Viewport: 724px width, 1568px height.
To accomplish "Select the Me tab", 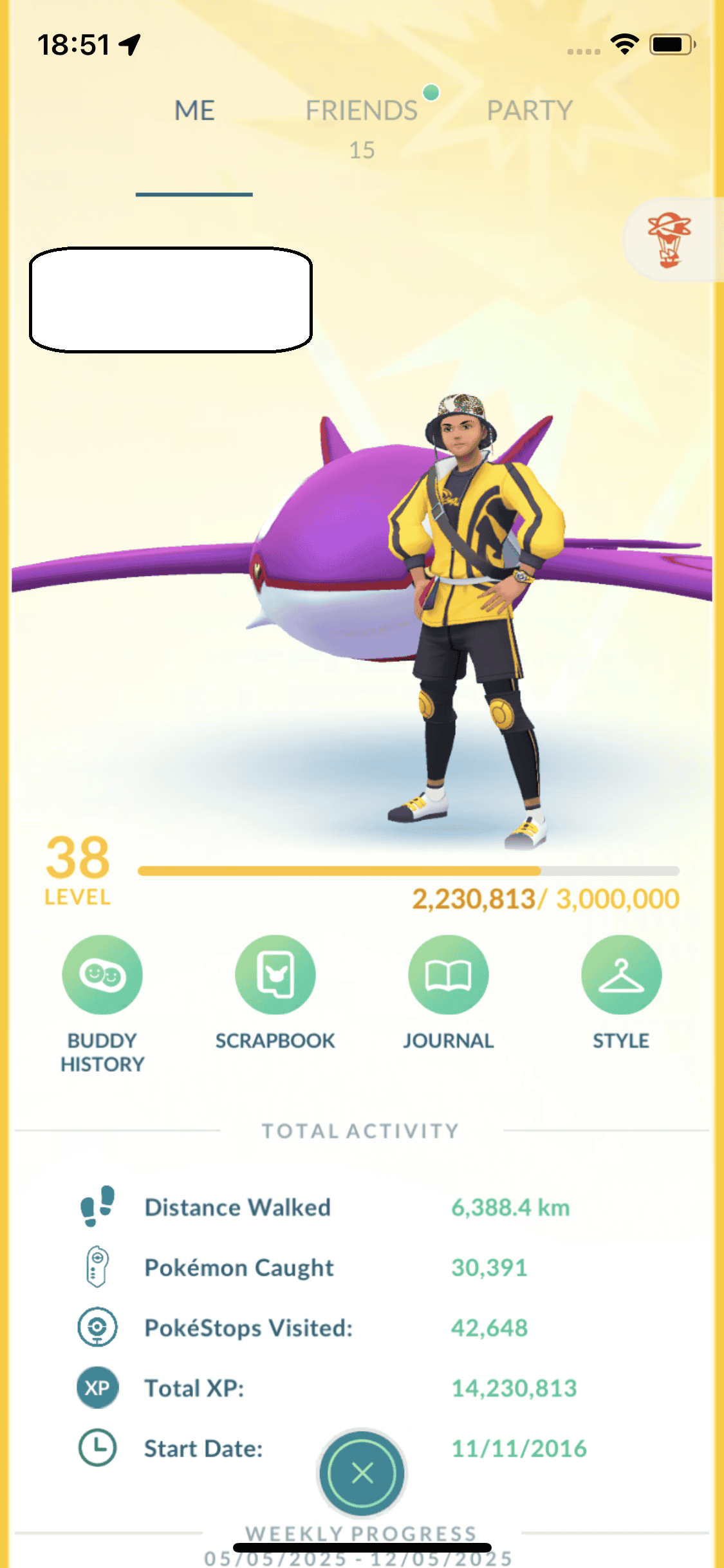I will coord(194,111).
